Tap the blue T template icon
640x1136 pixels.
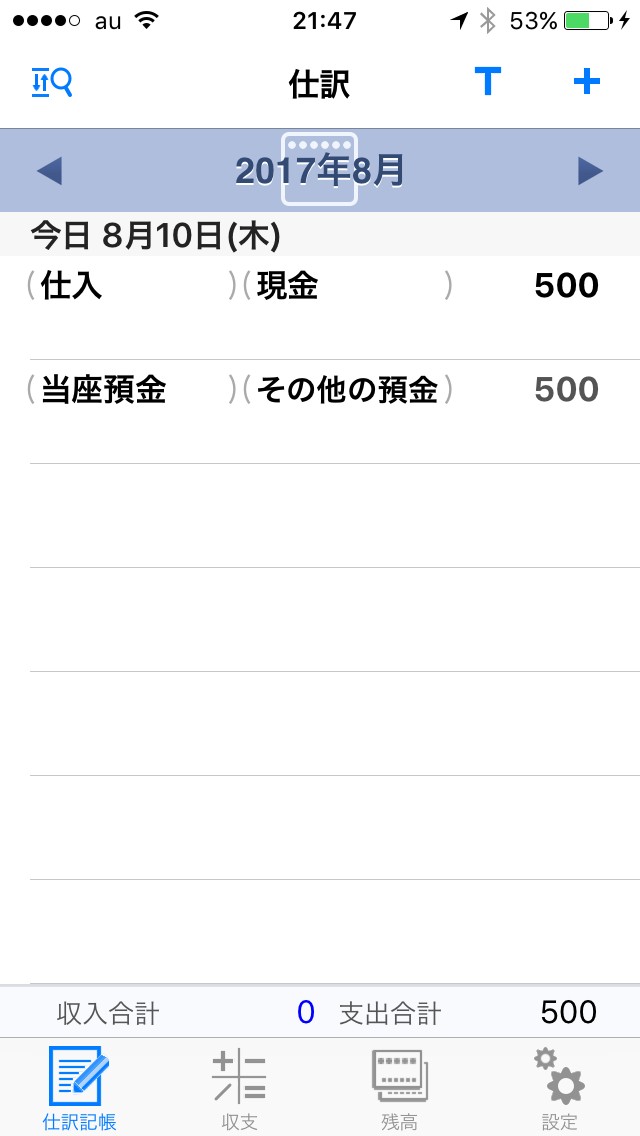coord(488,82)
